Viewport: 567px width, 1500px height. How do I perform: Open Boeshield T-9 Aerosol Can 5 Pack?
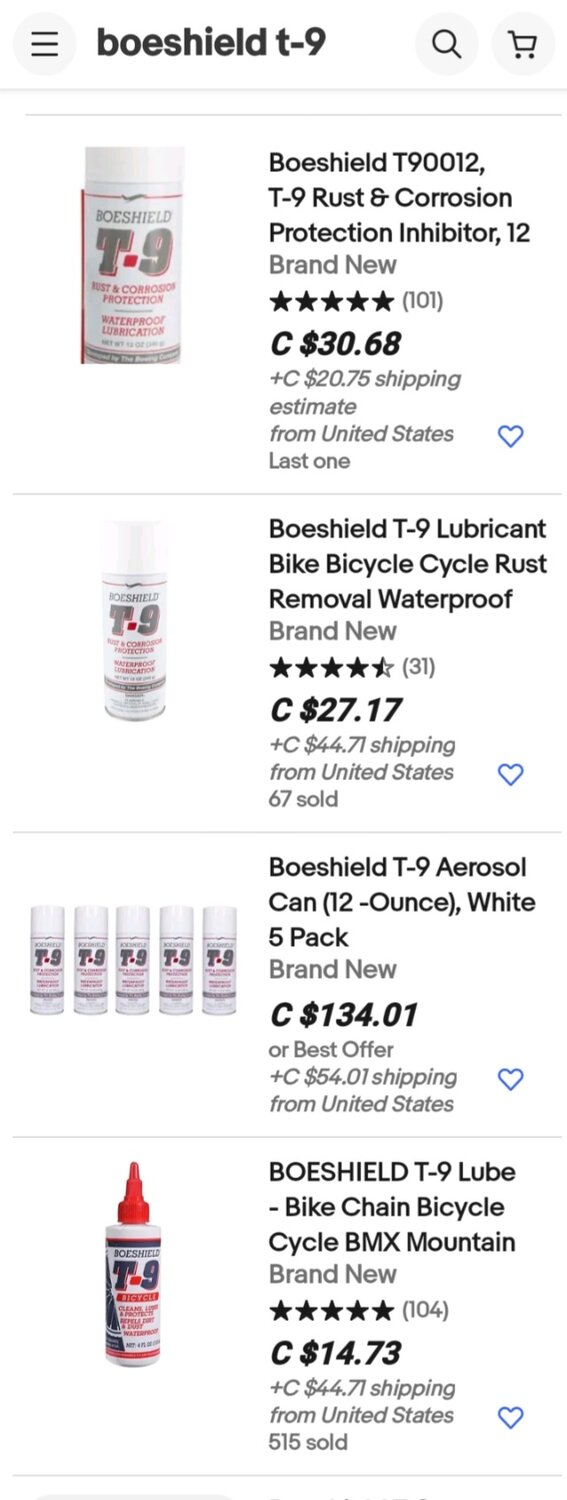tap(402, 902)
